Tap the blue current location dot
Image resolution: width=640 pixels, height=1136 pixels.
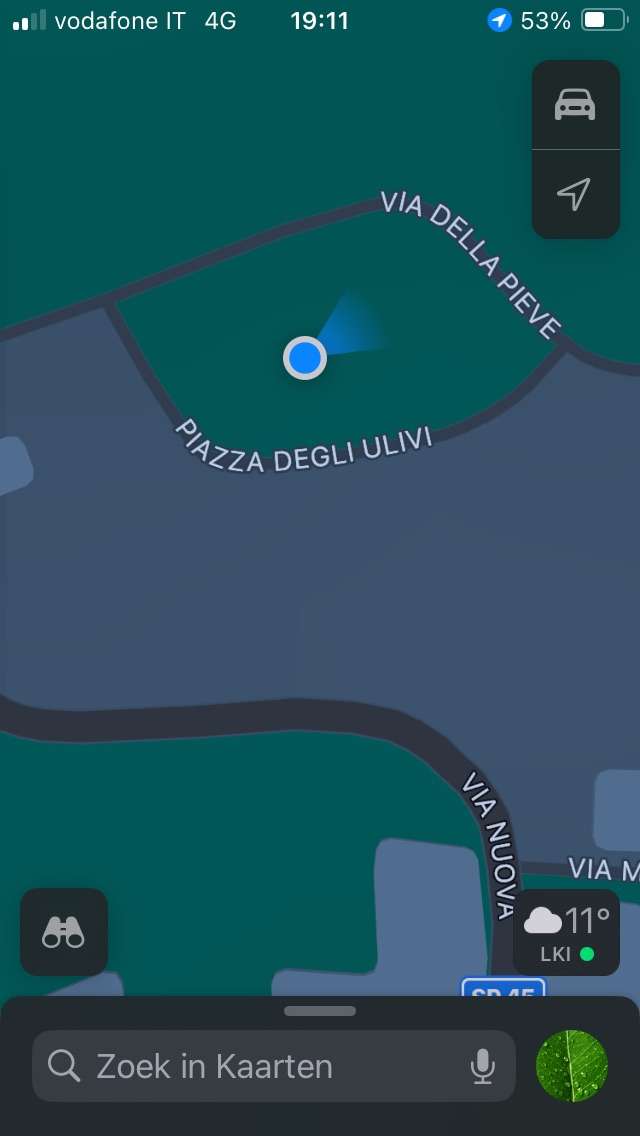click(305, 357)
